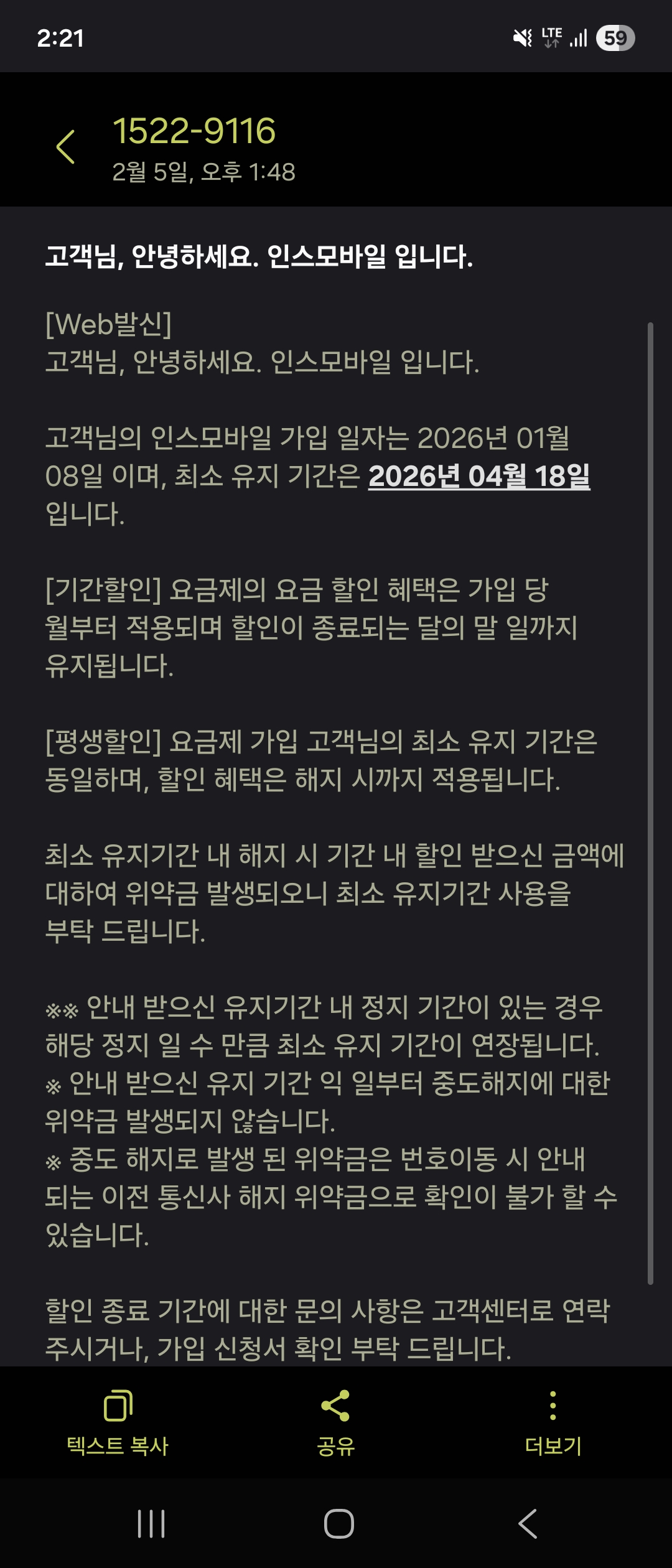Open recent apps from the navigation bar
The height and width of the screenshot is (1568, 672).
point(151,1524)
